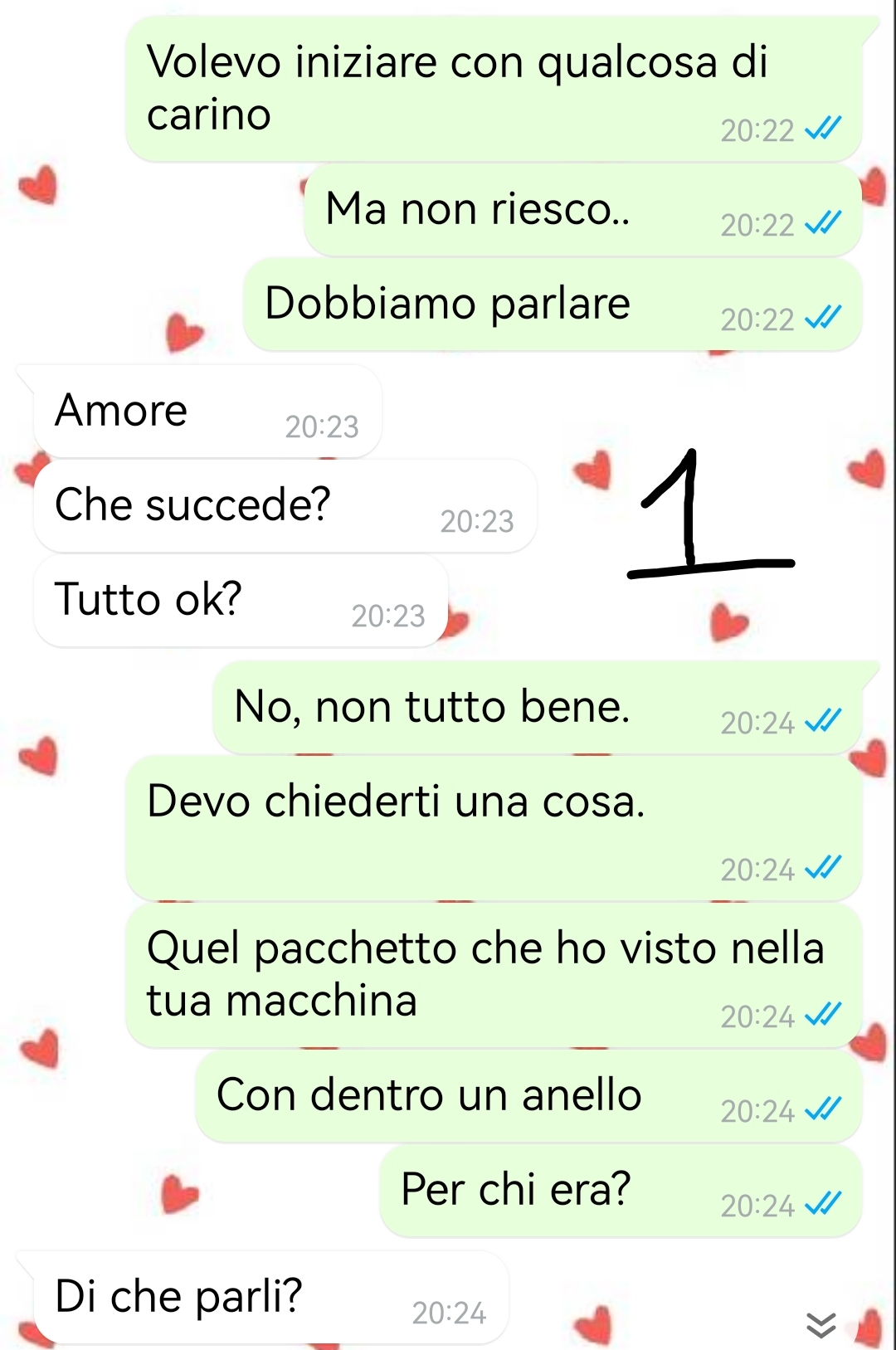Jump to latest messages with the double-chevron button
Image resolution: width=896 pixels, height=1350 pixels.
click(821, 1325)
